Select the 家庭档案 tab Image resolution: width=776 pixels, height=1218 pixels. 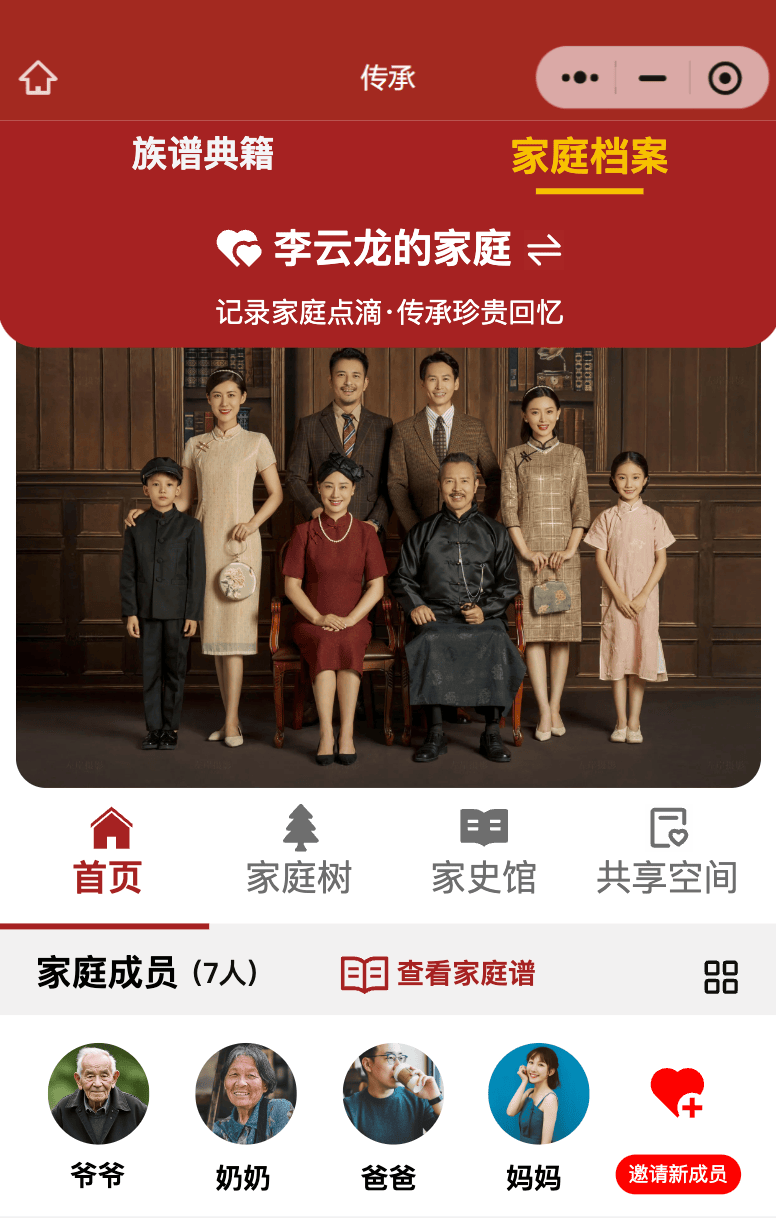pyautogui.click(x=589, y=157)
